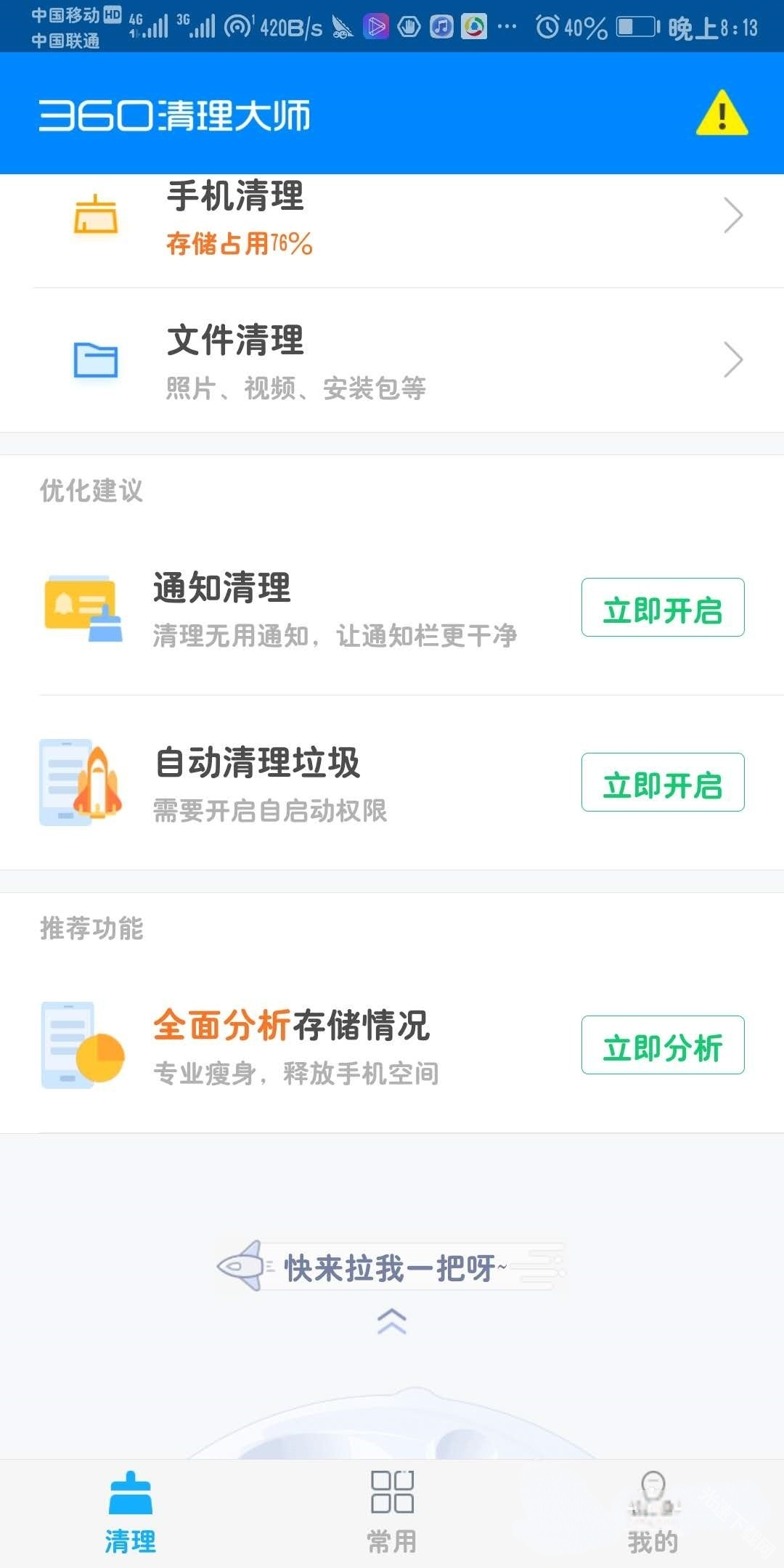Open the yellow warning triangle alert

[x=722, y=114]
